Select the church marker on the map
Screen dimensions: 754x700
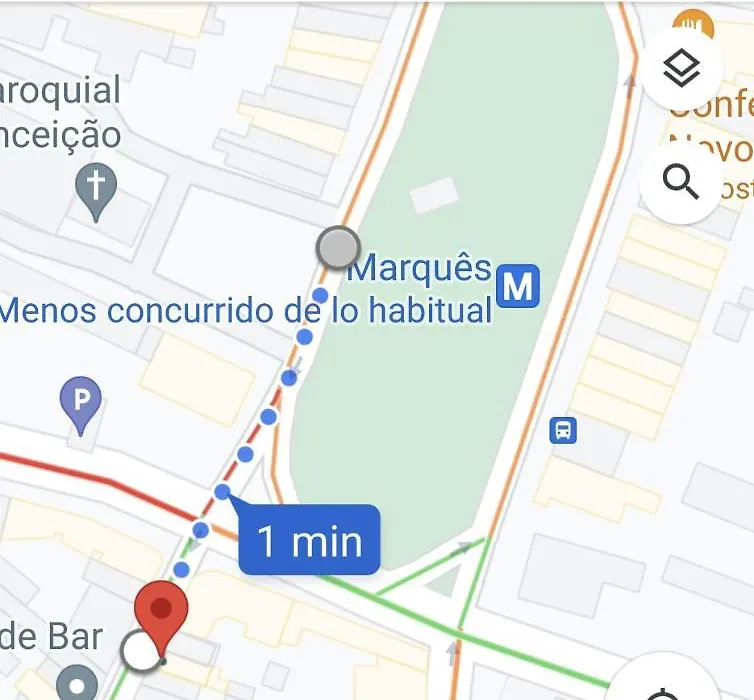pyautogui.click(x=96, y=189)
